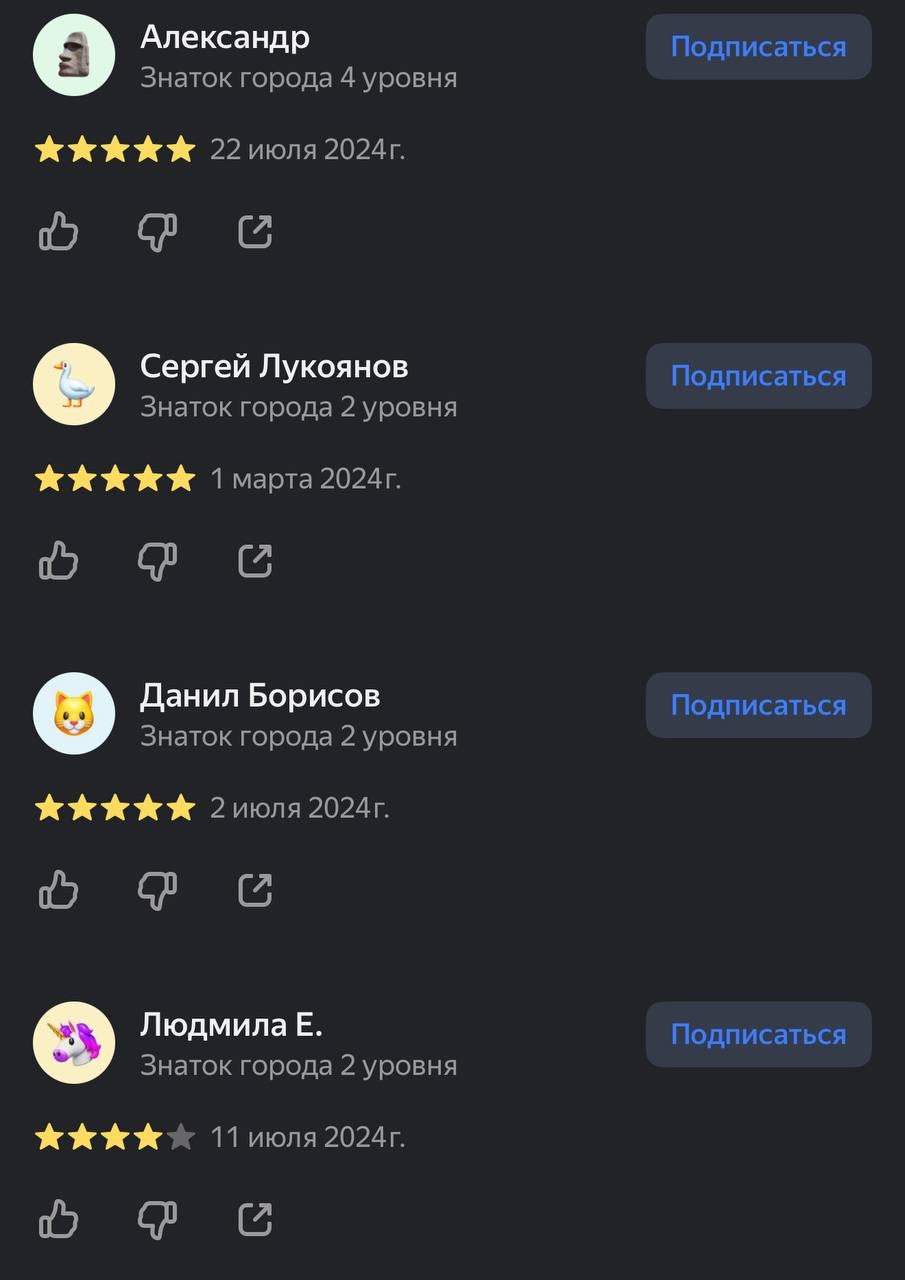Like Данил Борисов's review
The width and height of the screenshot is (905, 1280).
[x=59, y=890]
